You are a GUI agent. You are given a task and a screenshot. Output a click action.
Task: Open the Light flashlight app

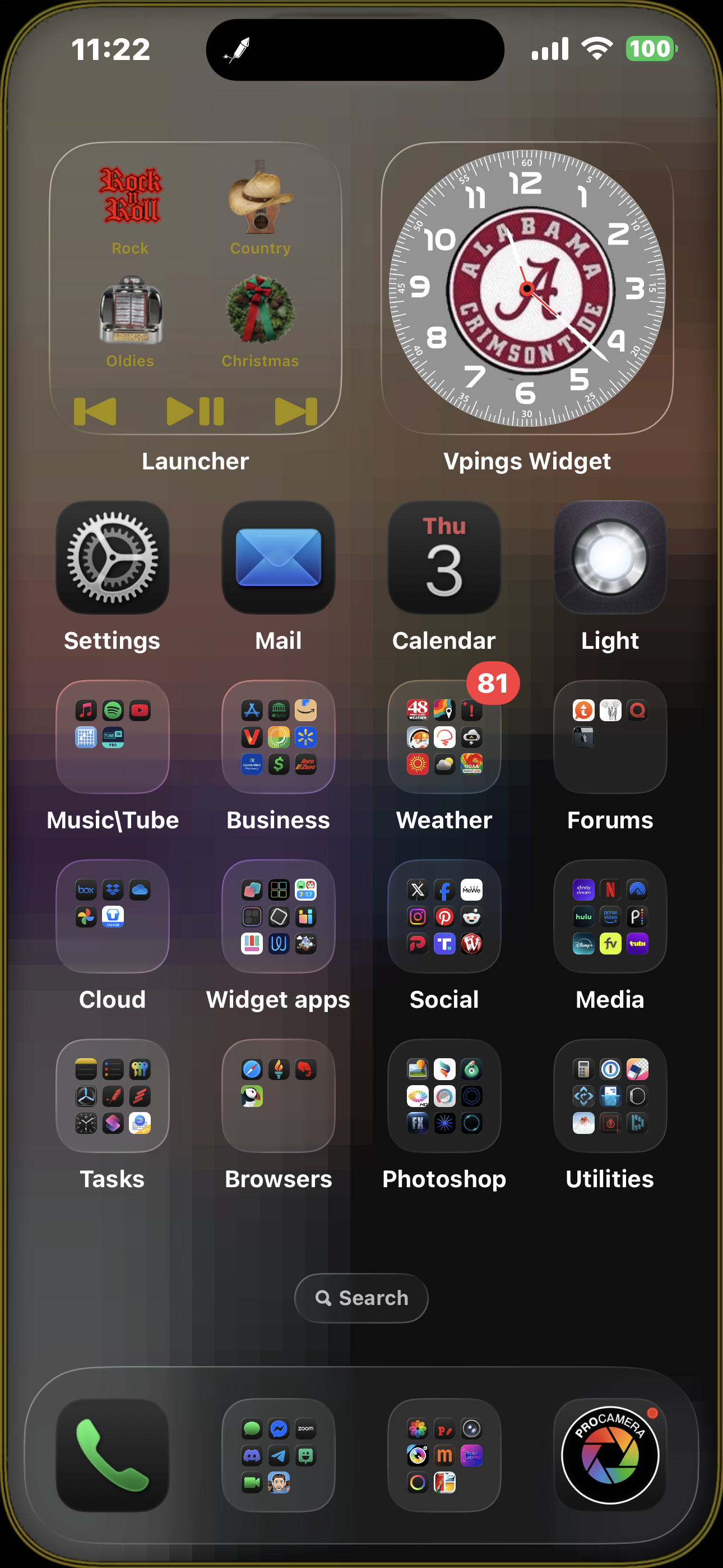tap(610, 557)
